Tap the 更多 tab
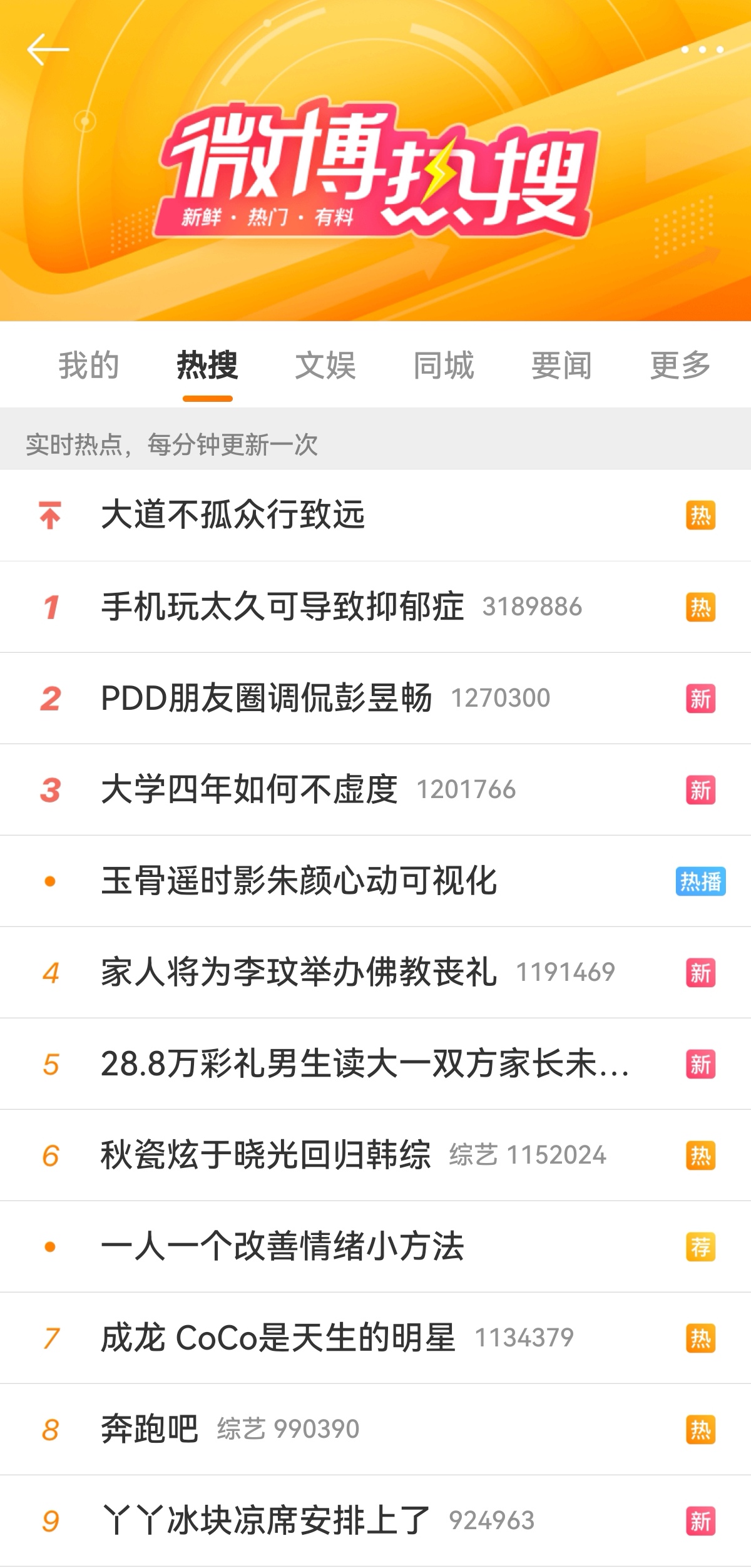Image resolution: width=751 pixels, height=1568 pixels. pos(680,366)
